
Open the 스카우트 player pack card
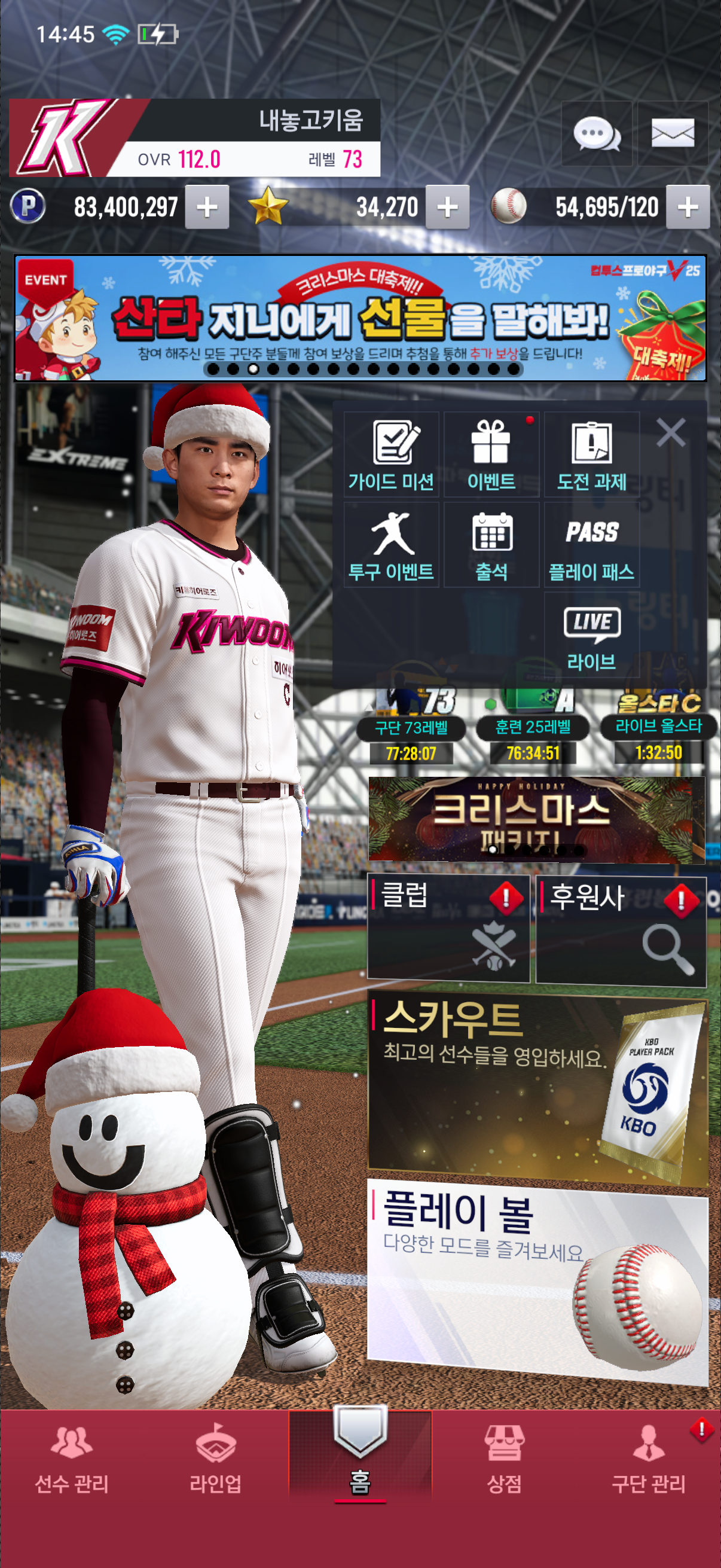click(x=538, y=1088)
